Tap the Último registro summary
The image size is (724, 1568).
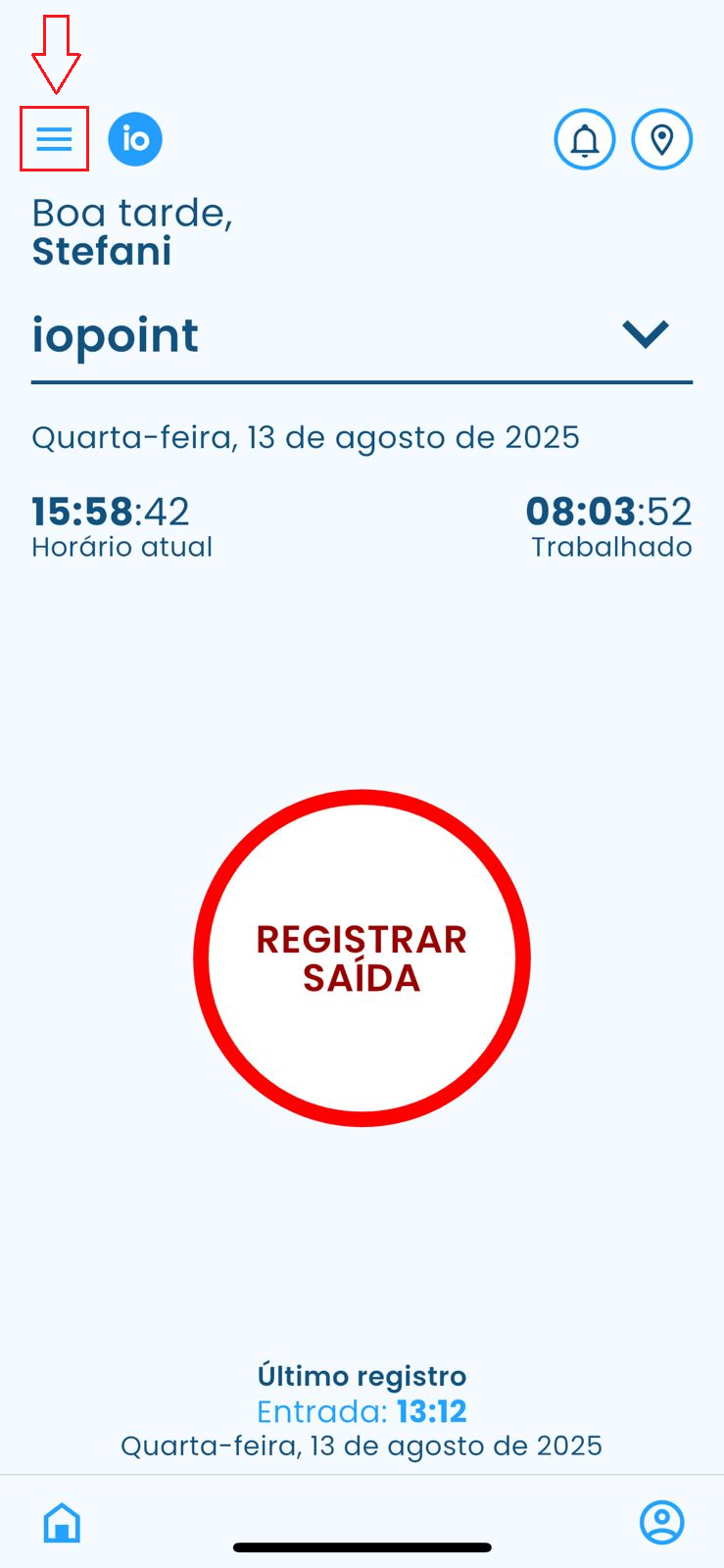pos(362,1376)
